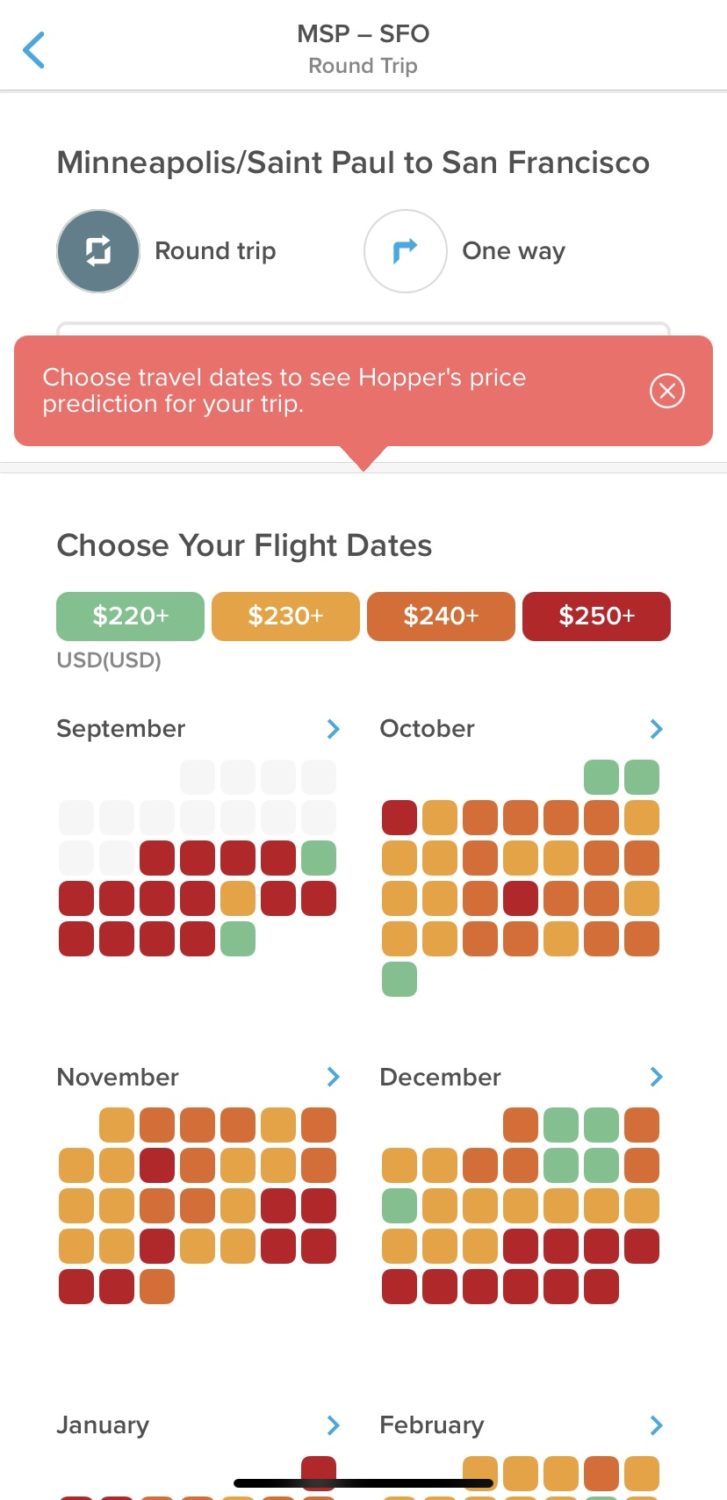
Task: Open October's full calendar via its blue arrow
Action: (x=656, y=729)
